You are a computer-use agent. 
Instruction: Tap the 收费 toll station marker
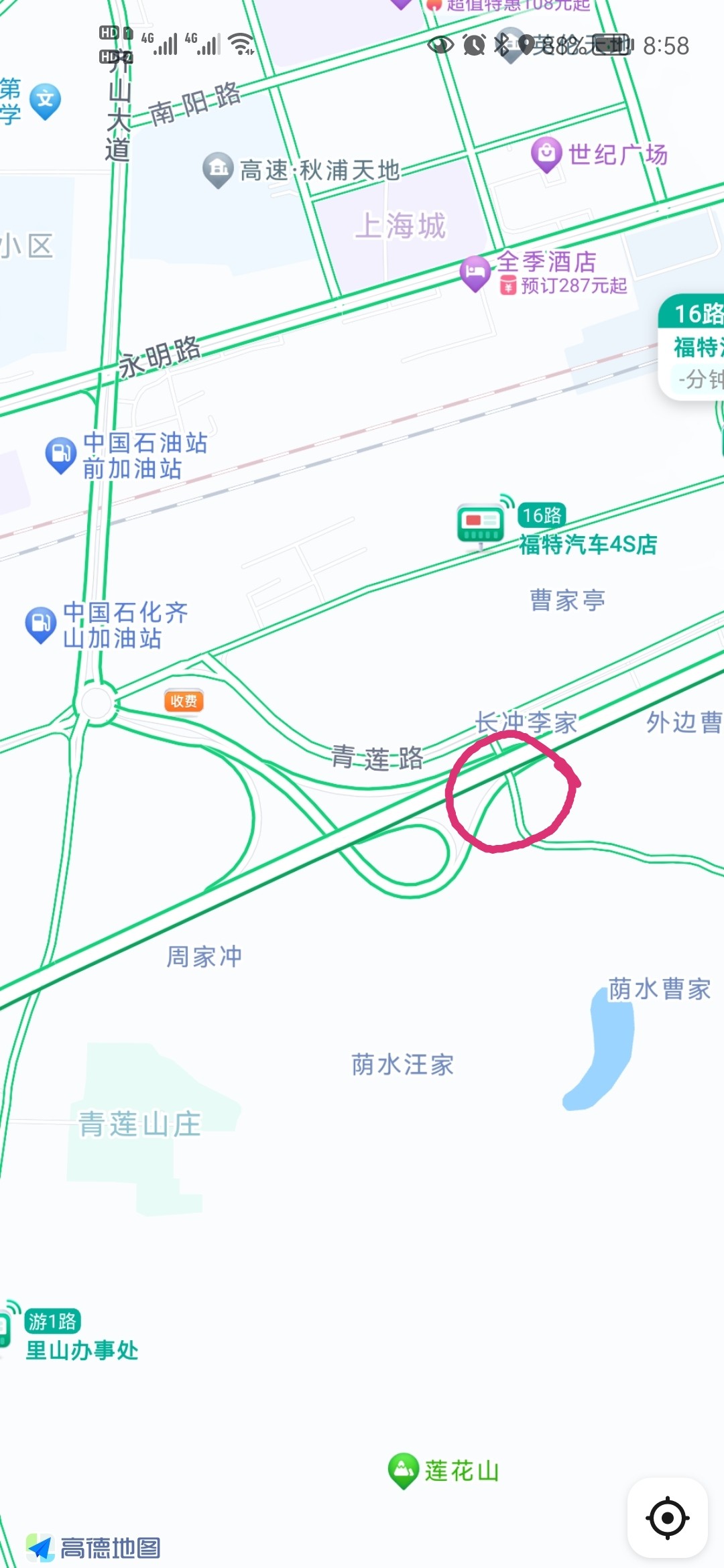(x=184, y=702)
